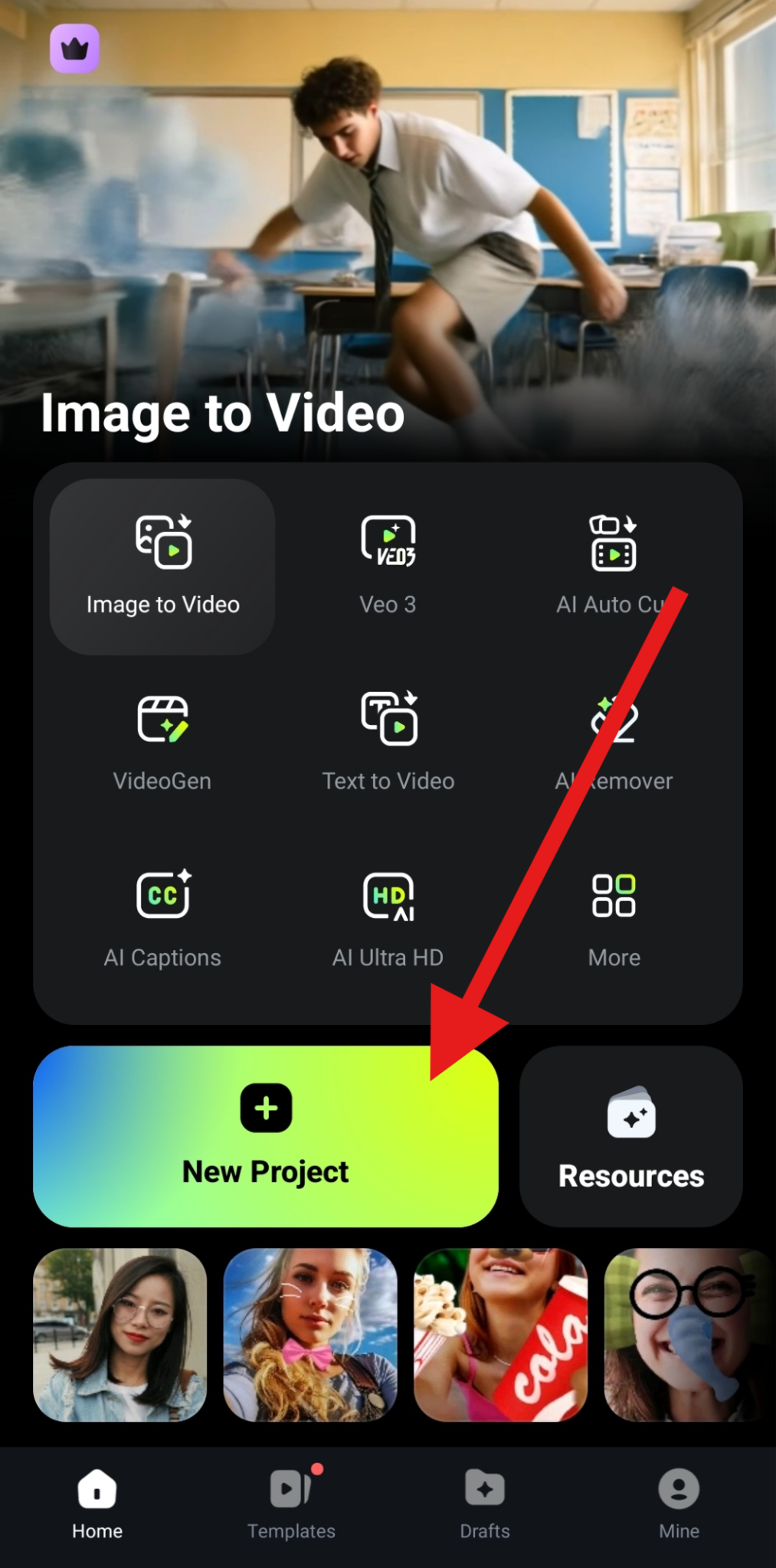Select the Image to Video tool

162,567
